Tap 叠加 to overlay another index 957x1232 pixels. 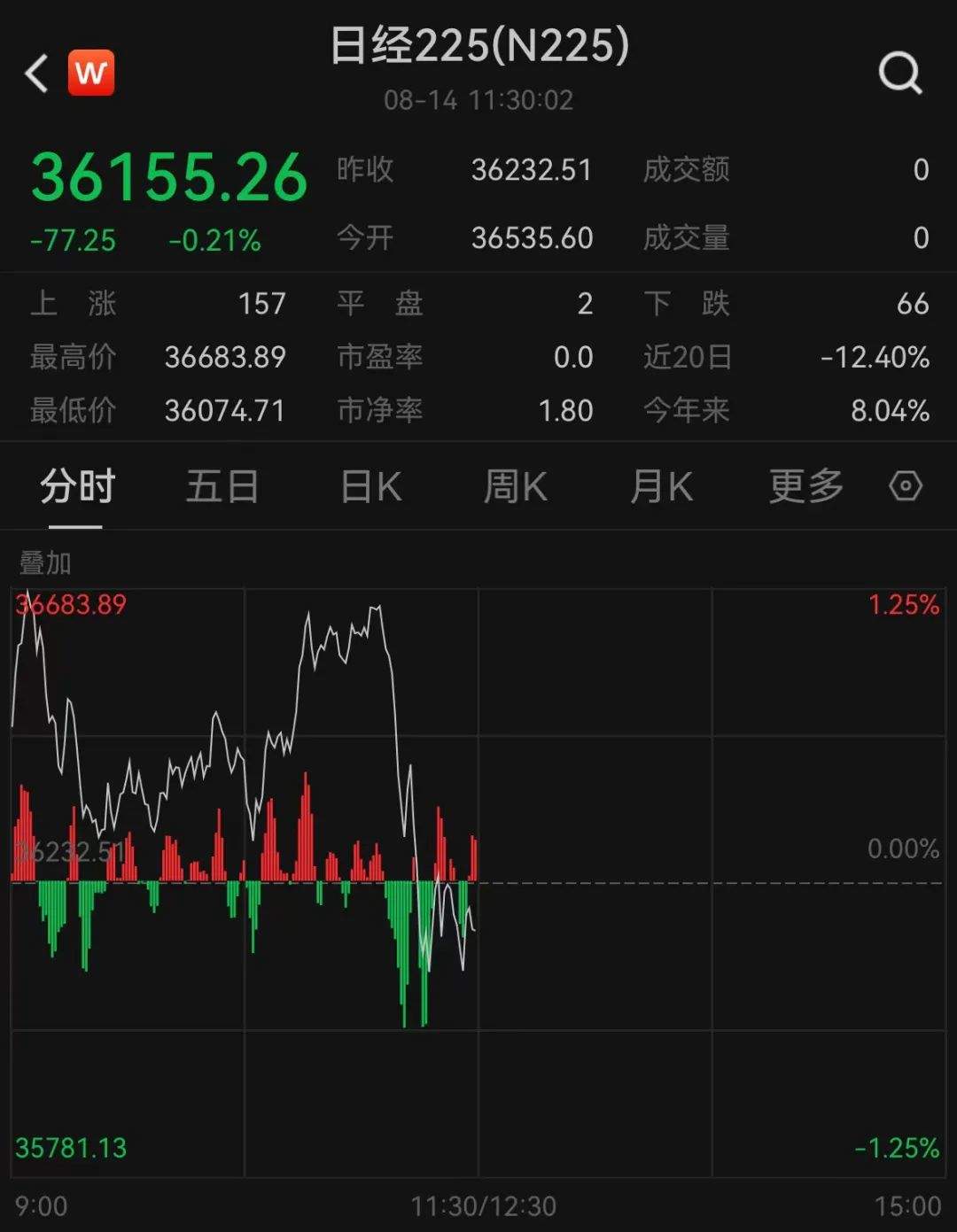tap(45, 562)
